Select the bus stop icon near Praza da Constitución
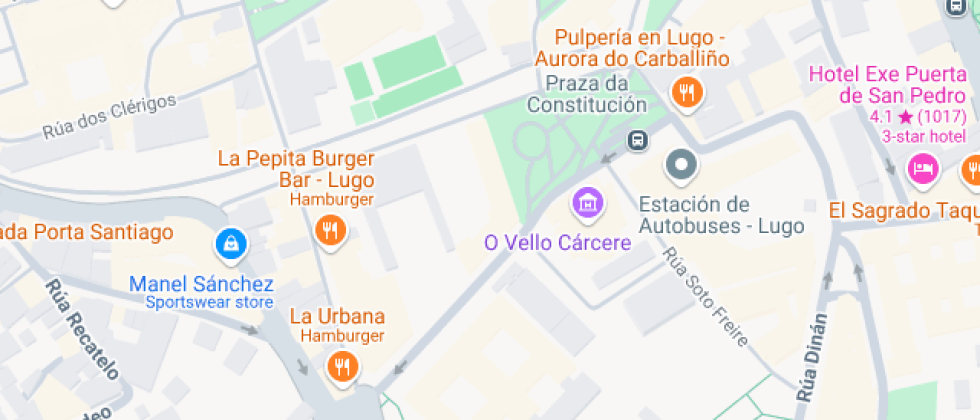The width and height of the screenshot is (980, 420). pos(637,140)
